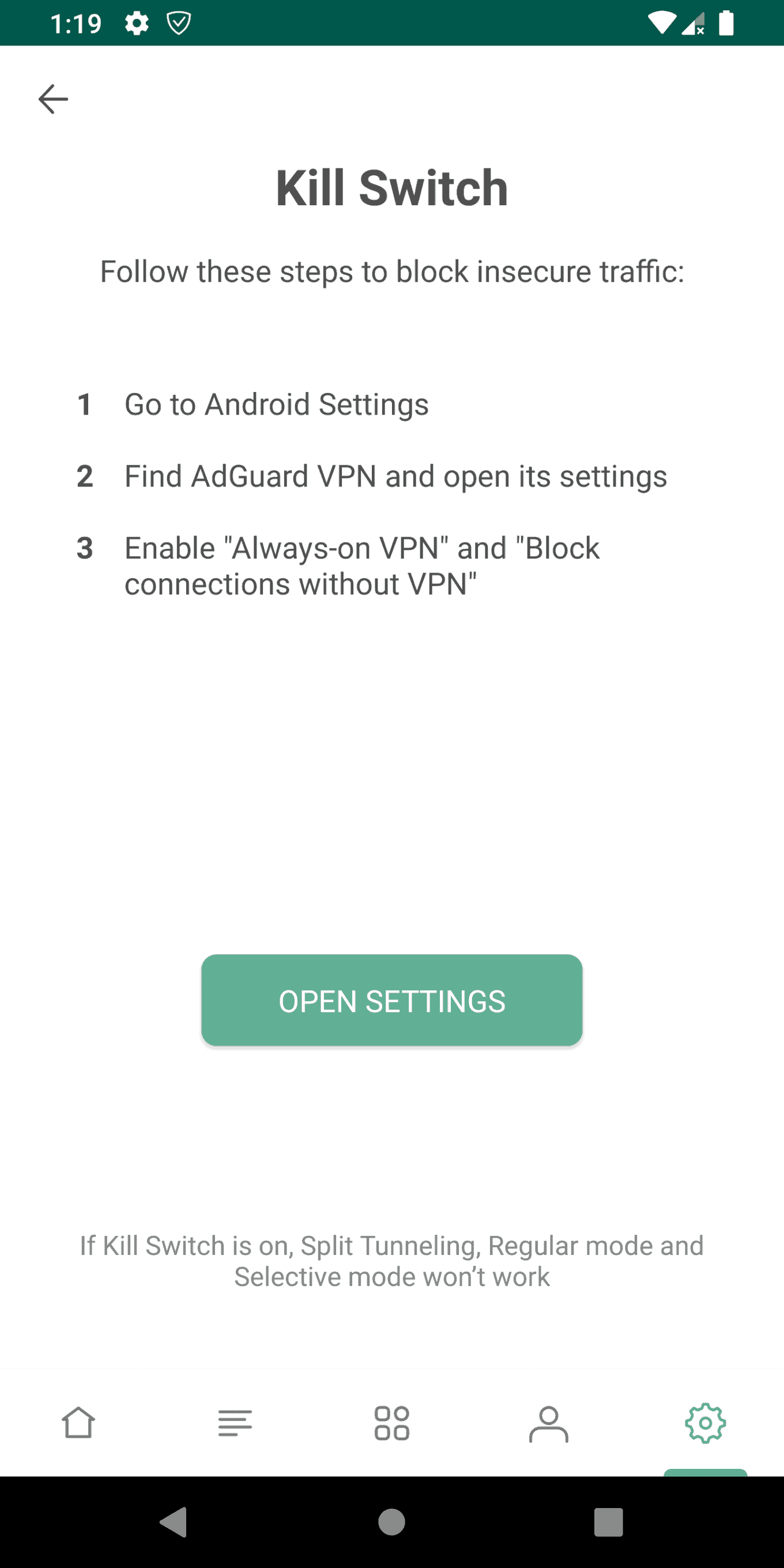The height and width of the screenshot is (1568, 784).
Task: Select the settings gear tab
Action: pyautogui.click(x=706, y=1423)
